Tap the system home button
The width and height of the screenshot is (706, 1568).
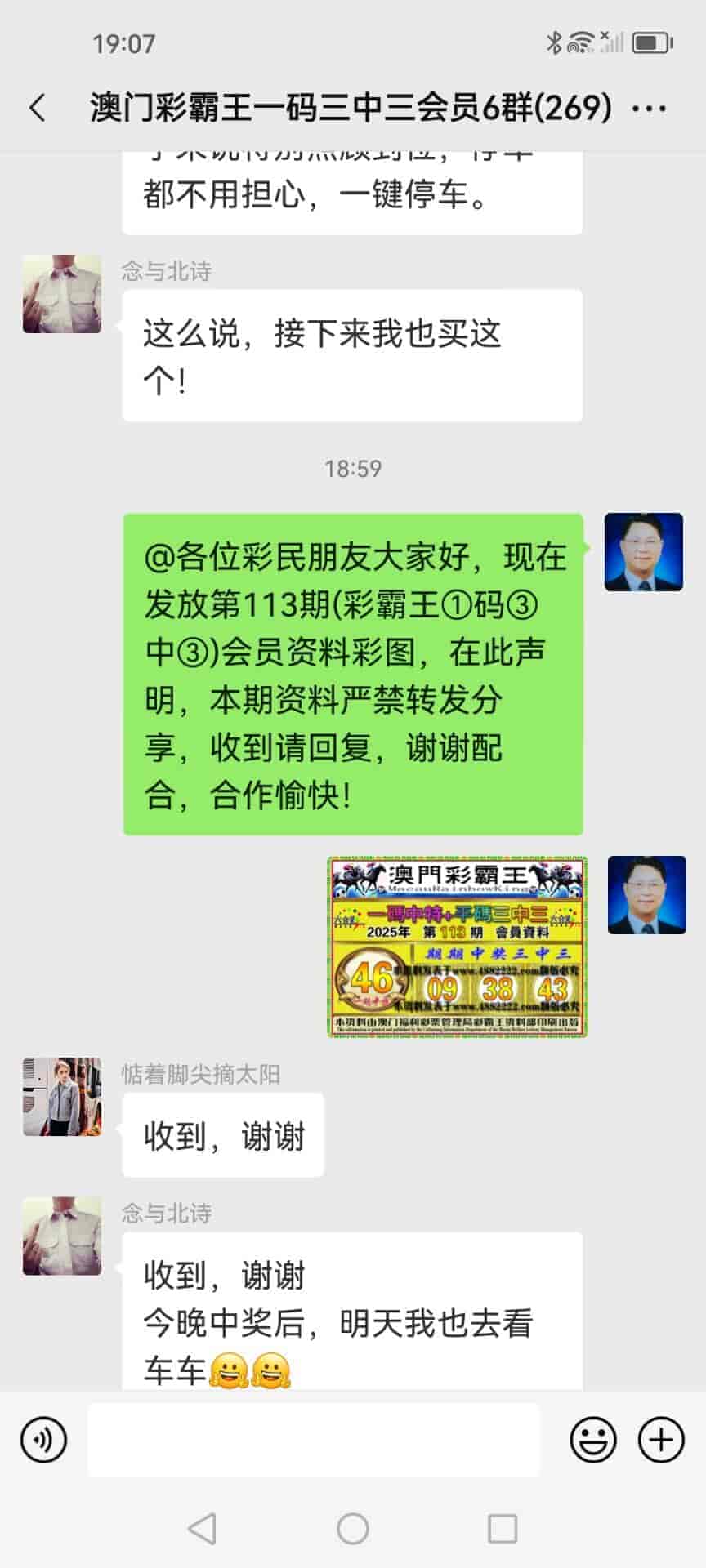pyautogui.click(x=353, y=1528)
